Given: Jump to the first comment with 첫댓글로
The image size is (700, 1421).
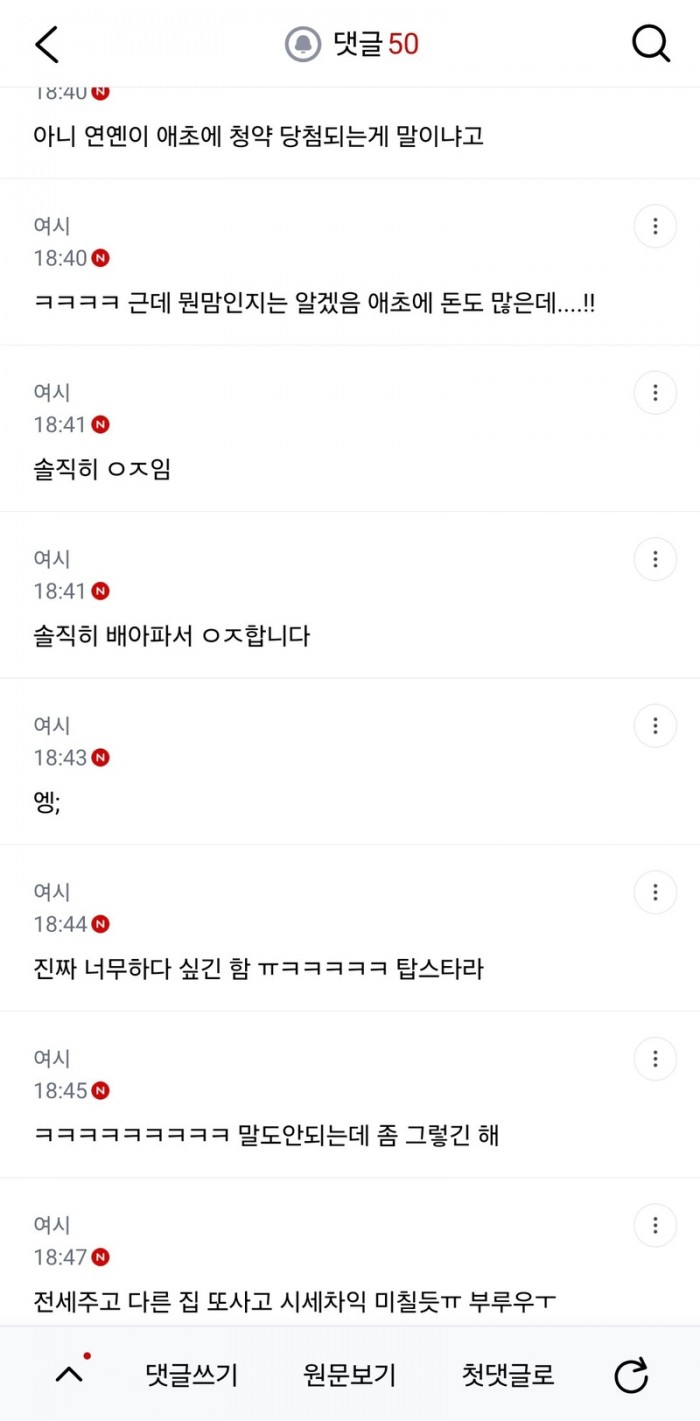Looking at the screenshot, I should [x=508, y=1375].
